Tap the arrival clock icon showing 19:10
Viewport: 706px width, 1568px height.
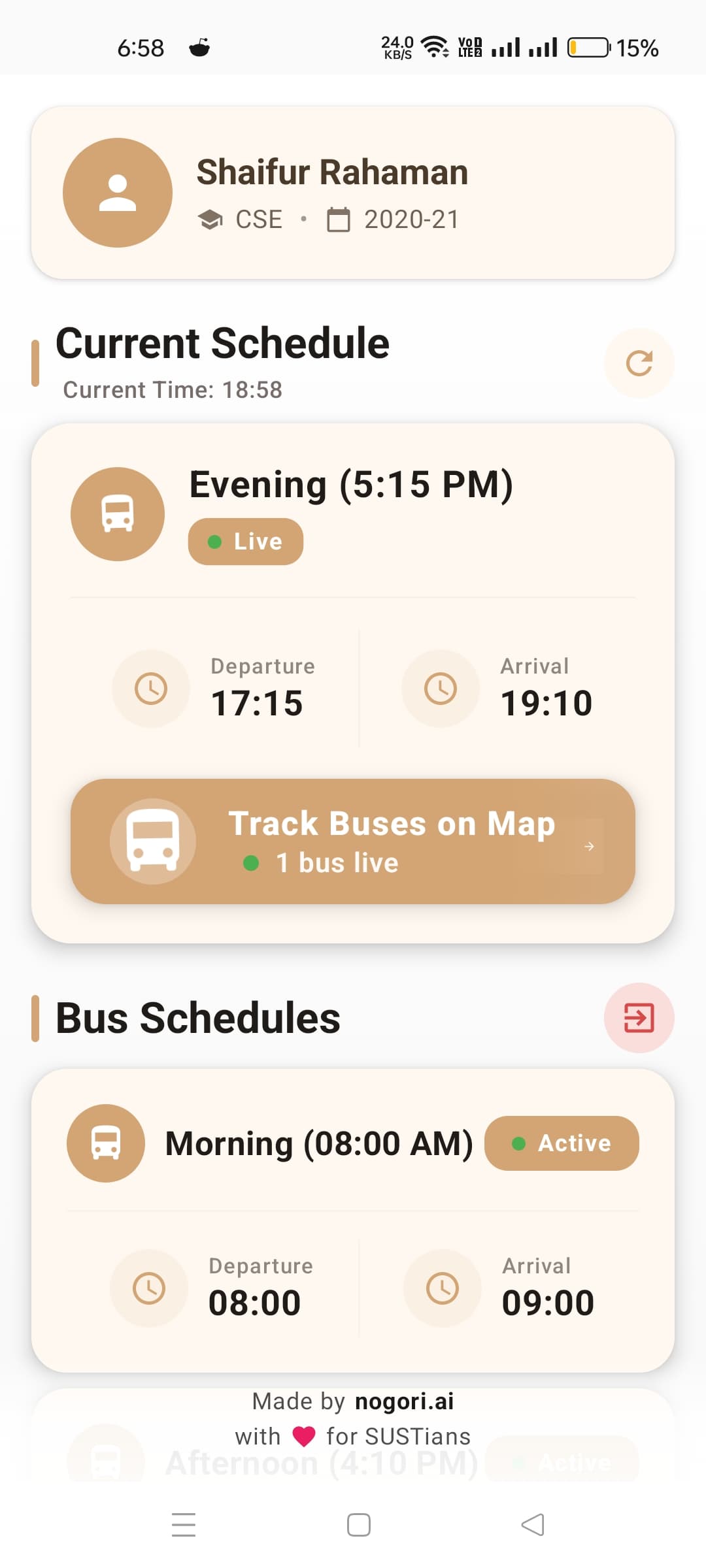pyautogui.click(x=440, y=688)
